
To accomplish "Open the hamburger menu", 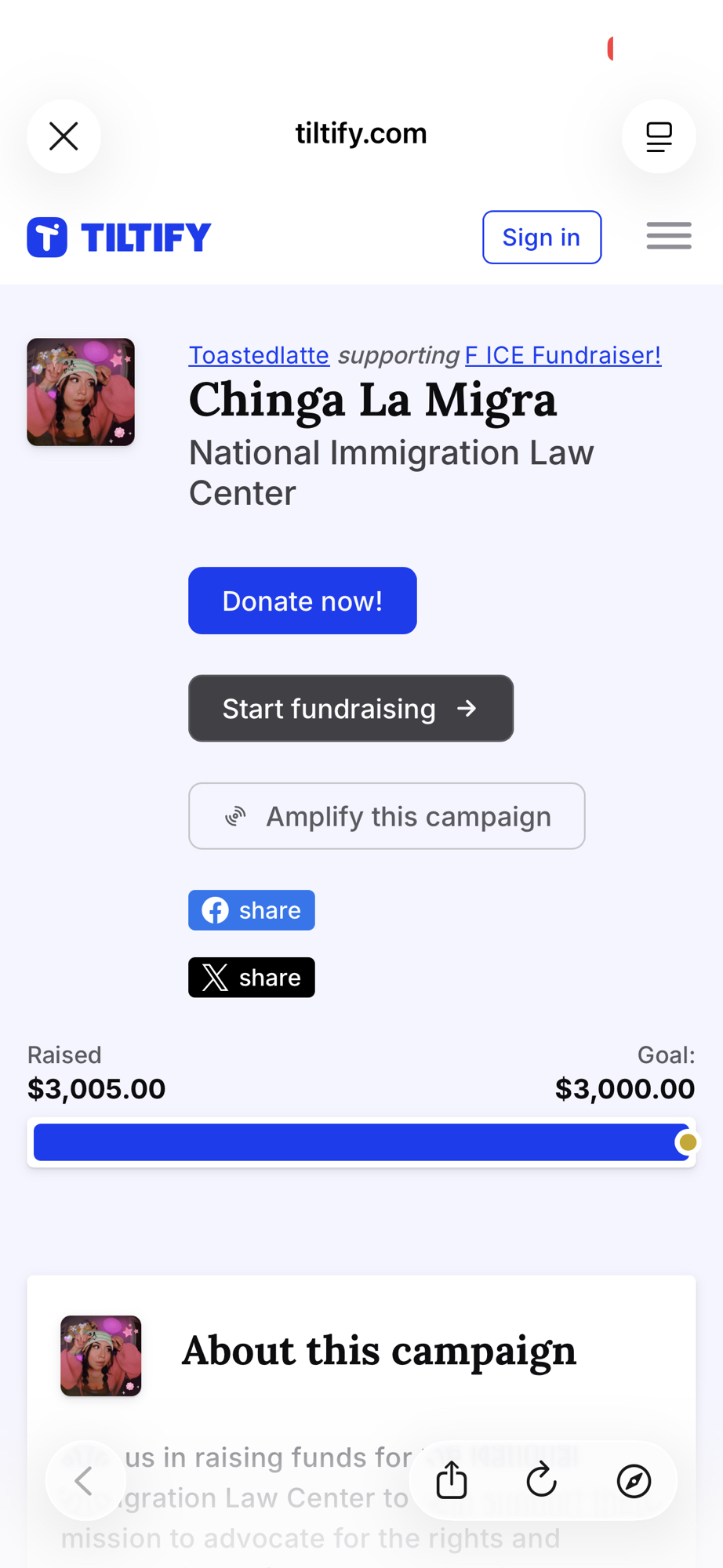I will coord(669,236).
